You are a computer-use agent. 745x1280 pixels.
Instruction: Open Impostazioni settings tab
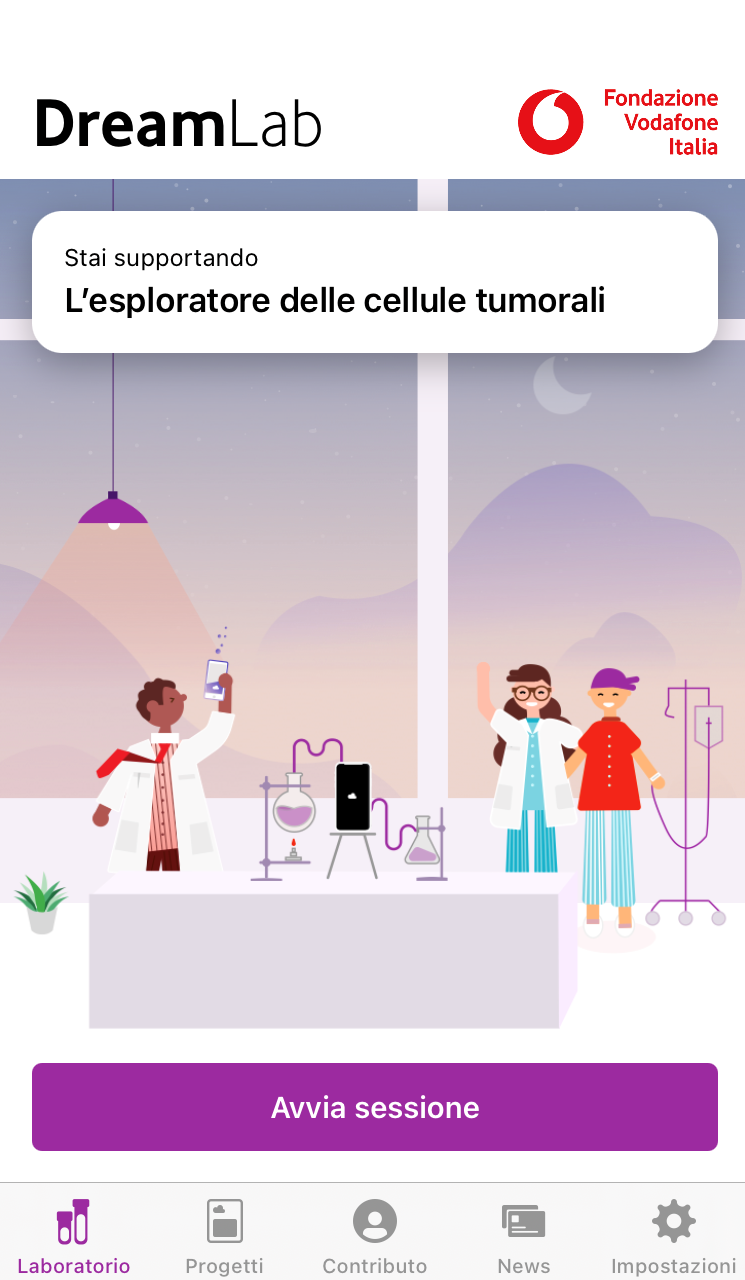point(673,1236)
